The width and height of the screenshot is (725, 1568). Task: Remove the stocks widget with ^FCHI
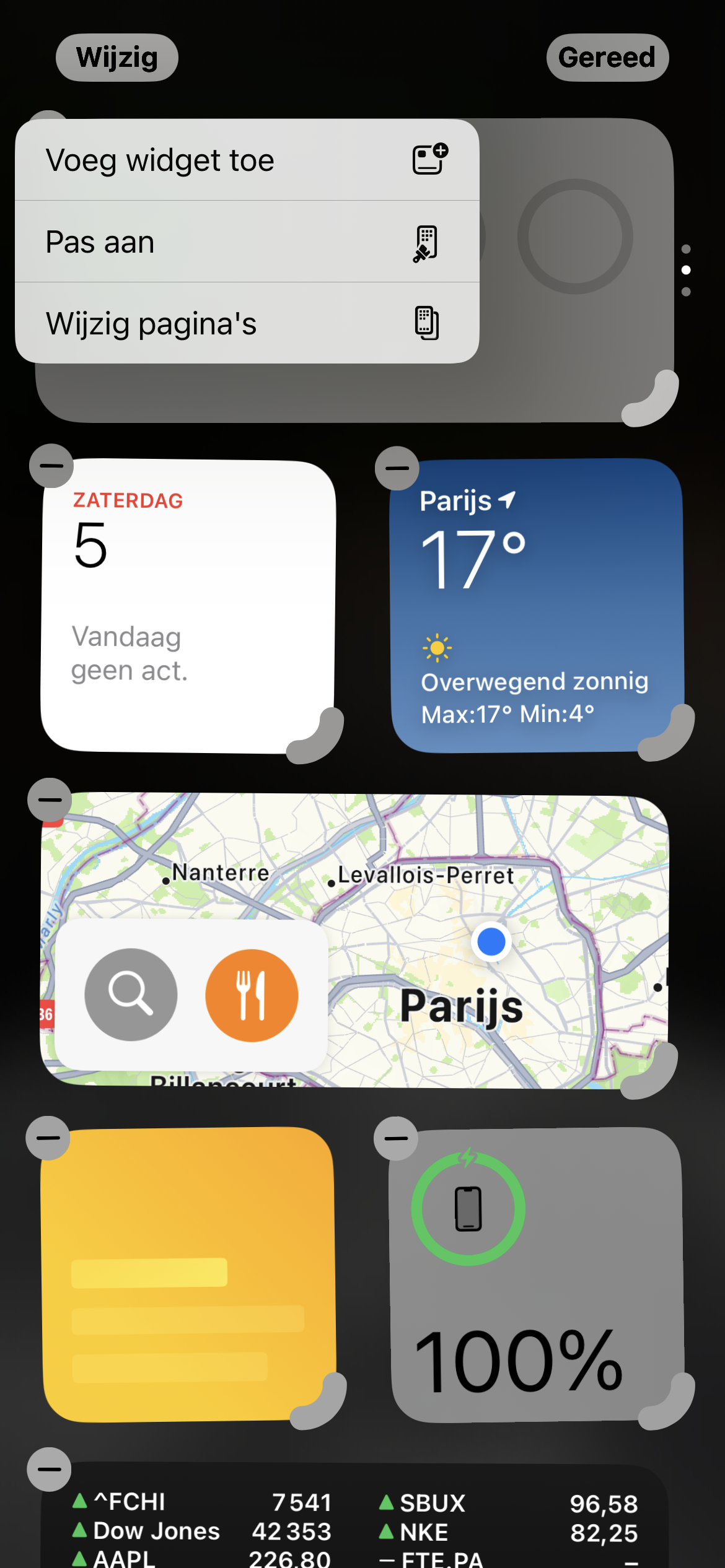click(49, 1469)
